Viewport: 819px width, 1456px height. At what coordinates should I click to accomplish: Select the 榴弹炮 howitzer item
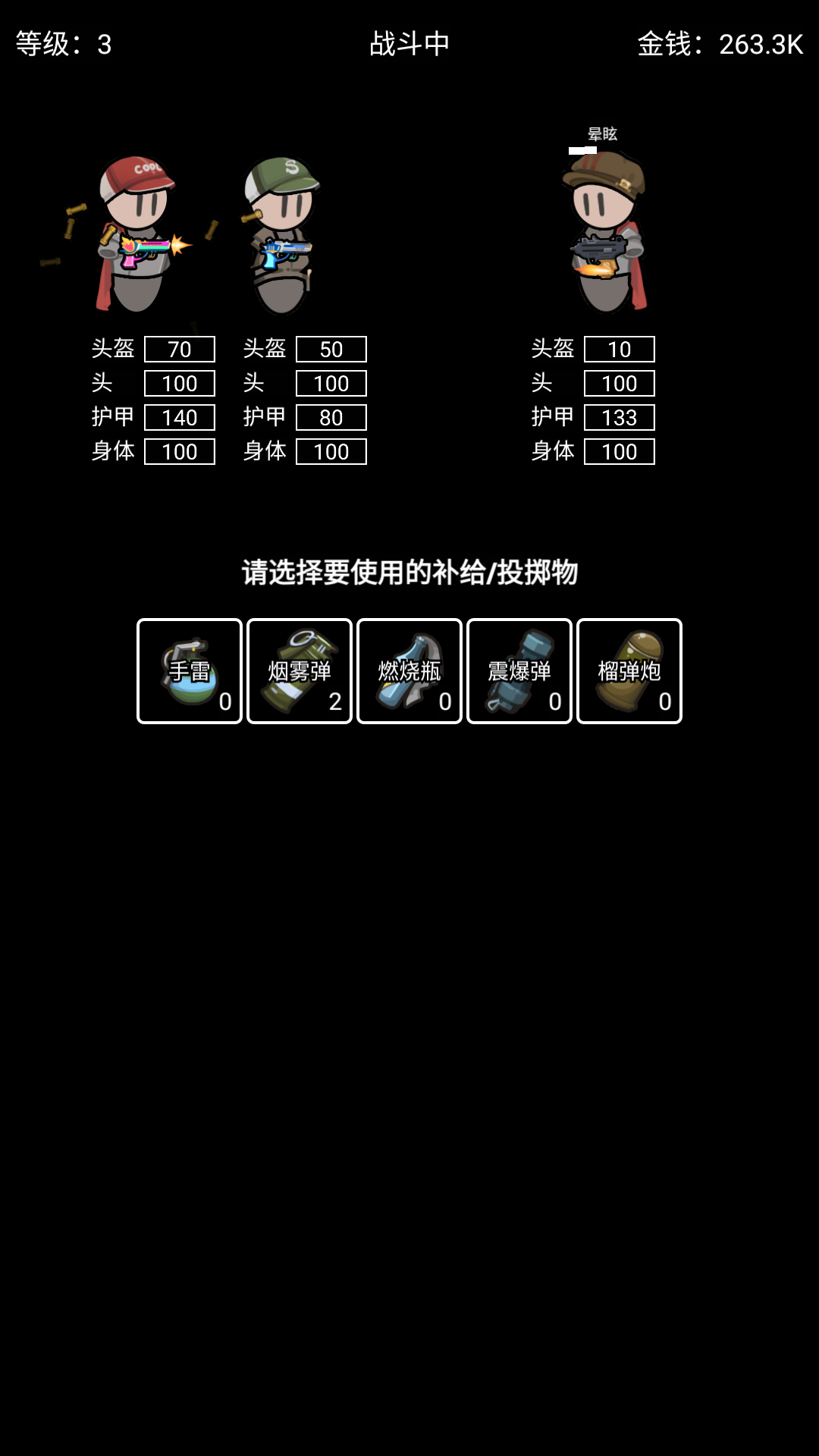[629, 671]
